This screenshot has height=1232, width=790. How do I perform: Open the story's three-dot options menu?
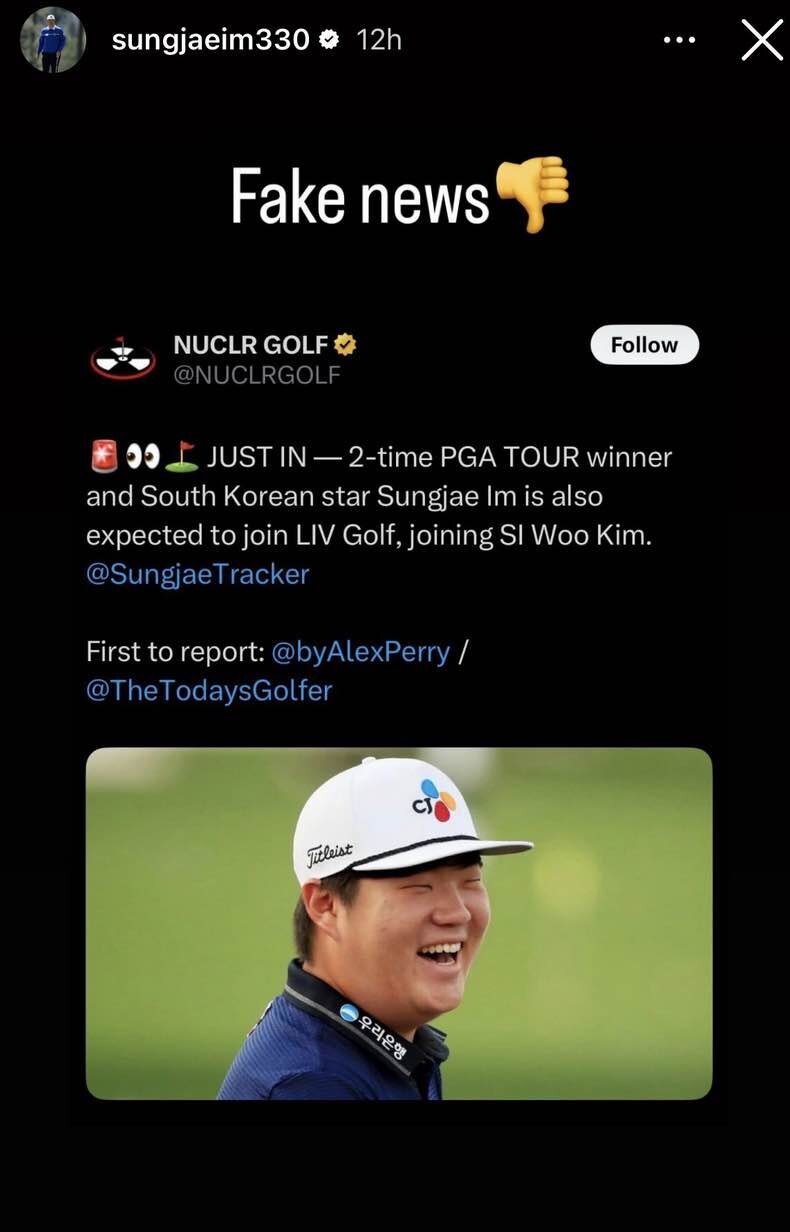(679, 40)
